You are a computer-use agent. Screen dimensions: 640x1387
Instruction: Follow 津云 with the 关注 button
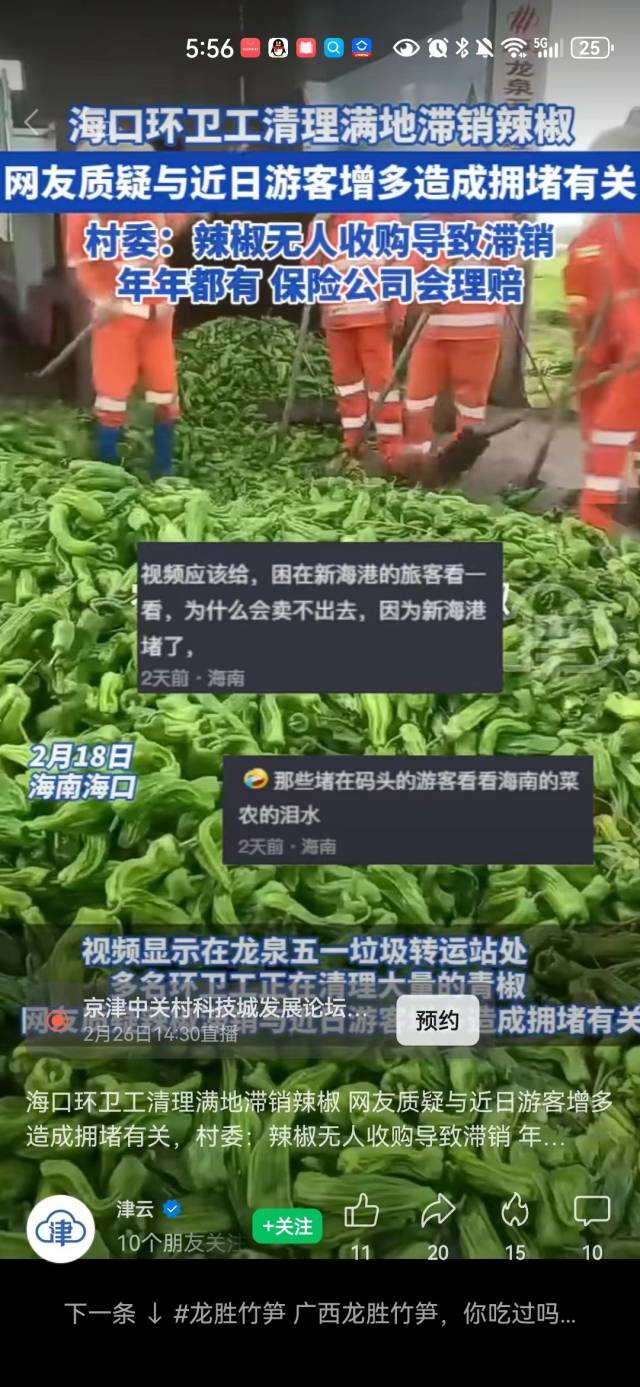point(287,1225)
